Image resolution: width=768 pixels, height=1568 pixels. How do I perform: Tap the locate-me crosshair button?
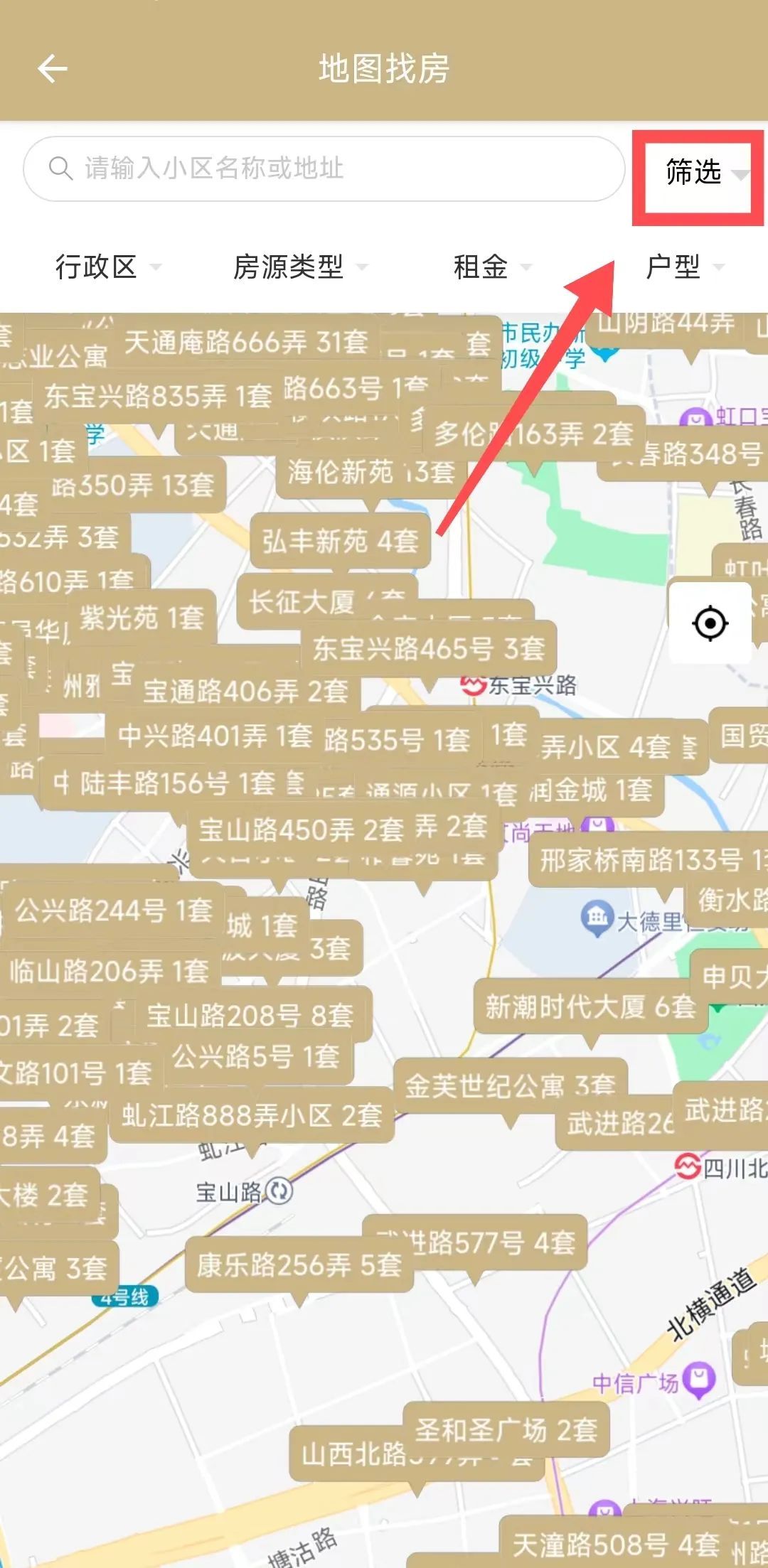point(710,623)
